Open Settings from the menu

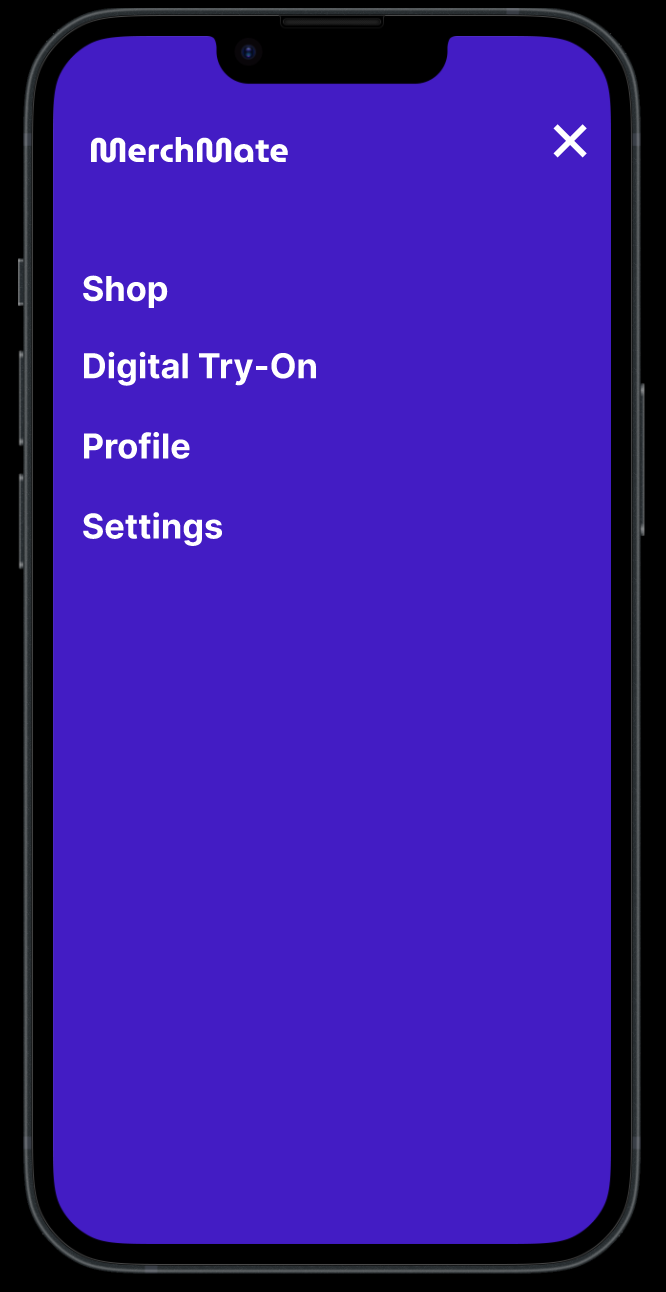tap(152, 526)
